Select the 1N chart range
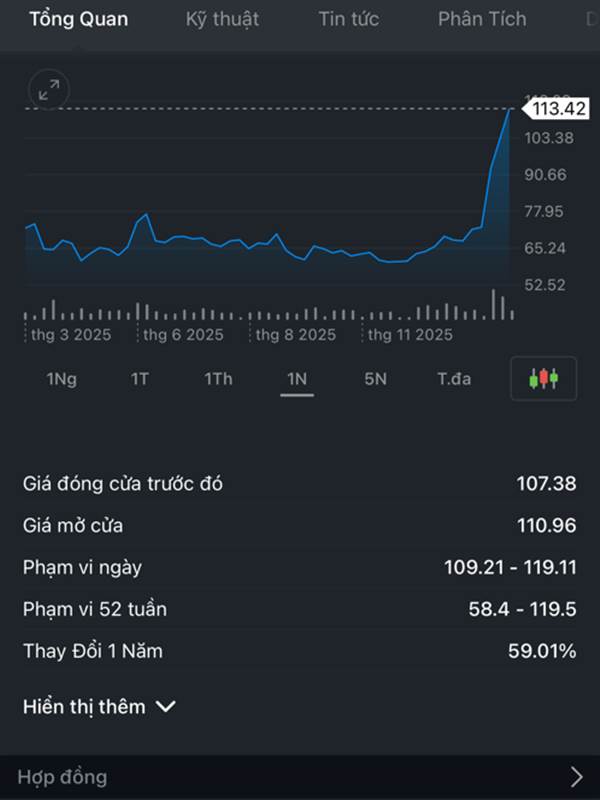 coord(297,379)
